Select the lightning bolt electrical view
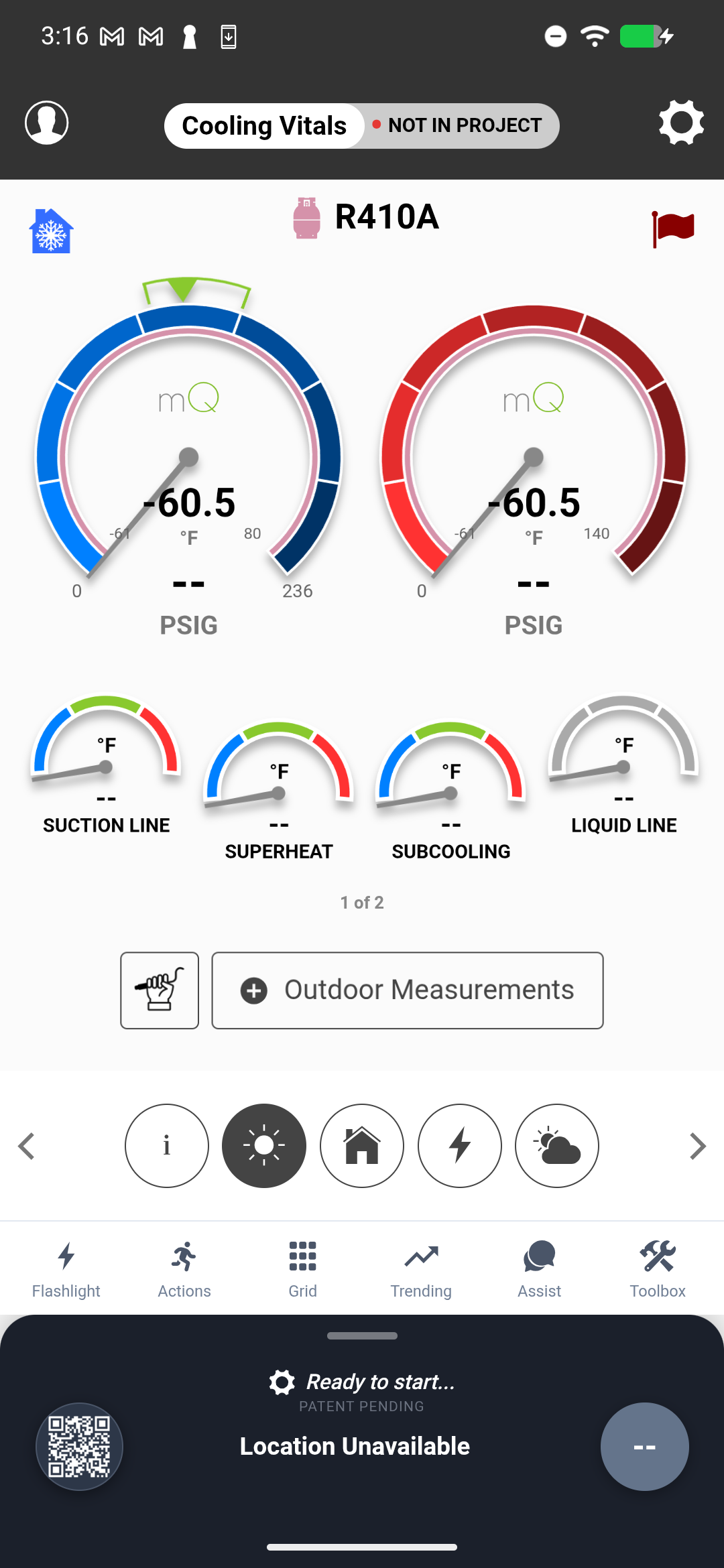Viewport: 724px width, 1568px height. [x=459, y=1145]
